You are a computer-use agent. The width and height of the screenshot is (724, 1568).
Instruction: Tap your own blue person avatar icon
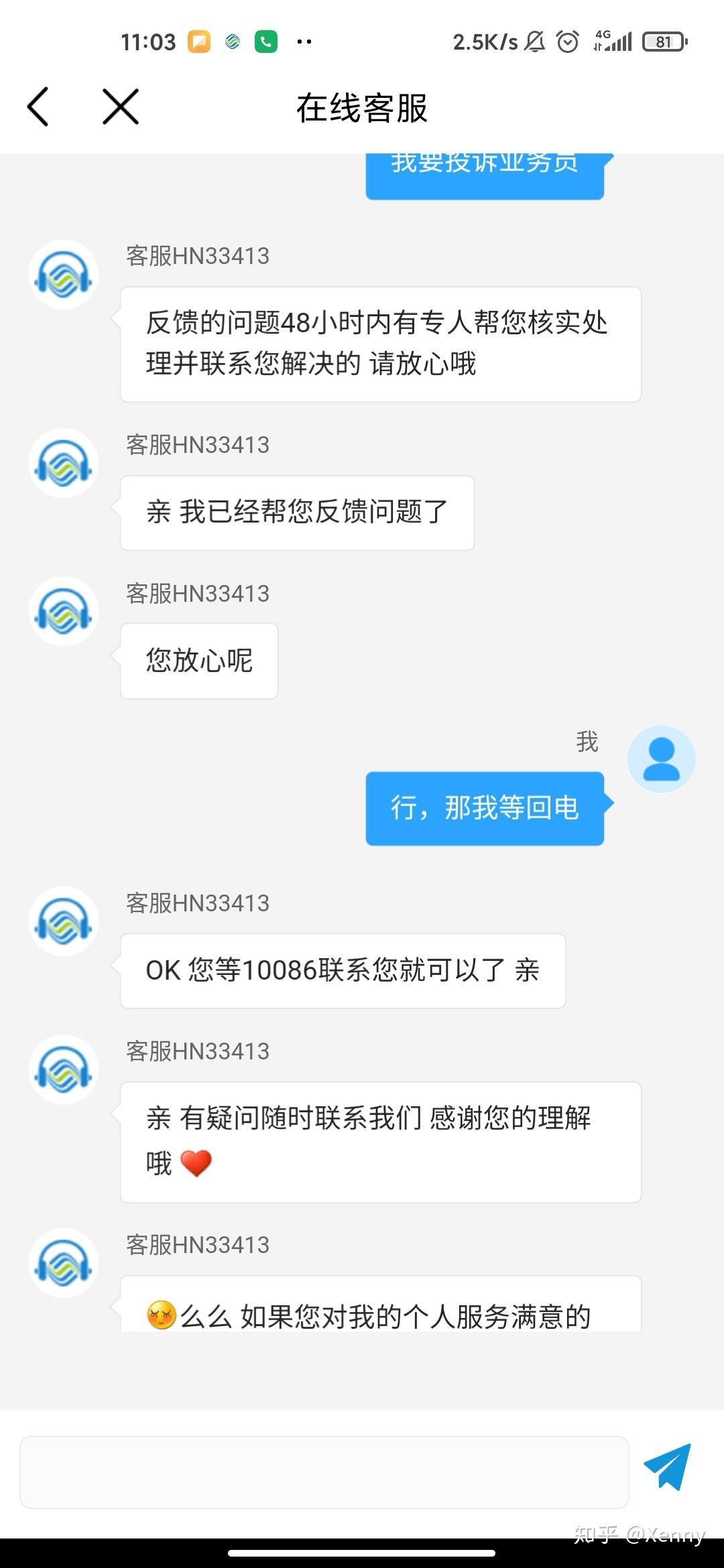[x=661, y=759]
